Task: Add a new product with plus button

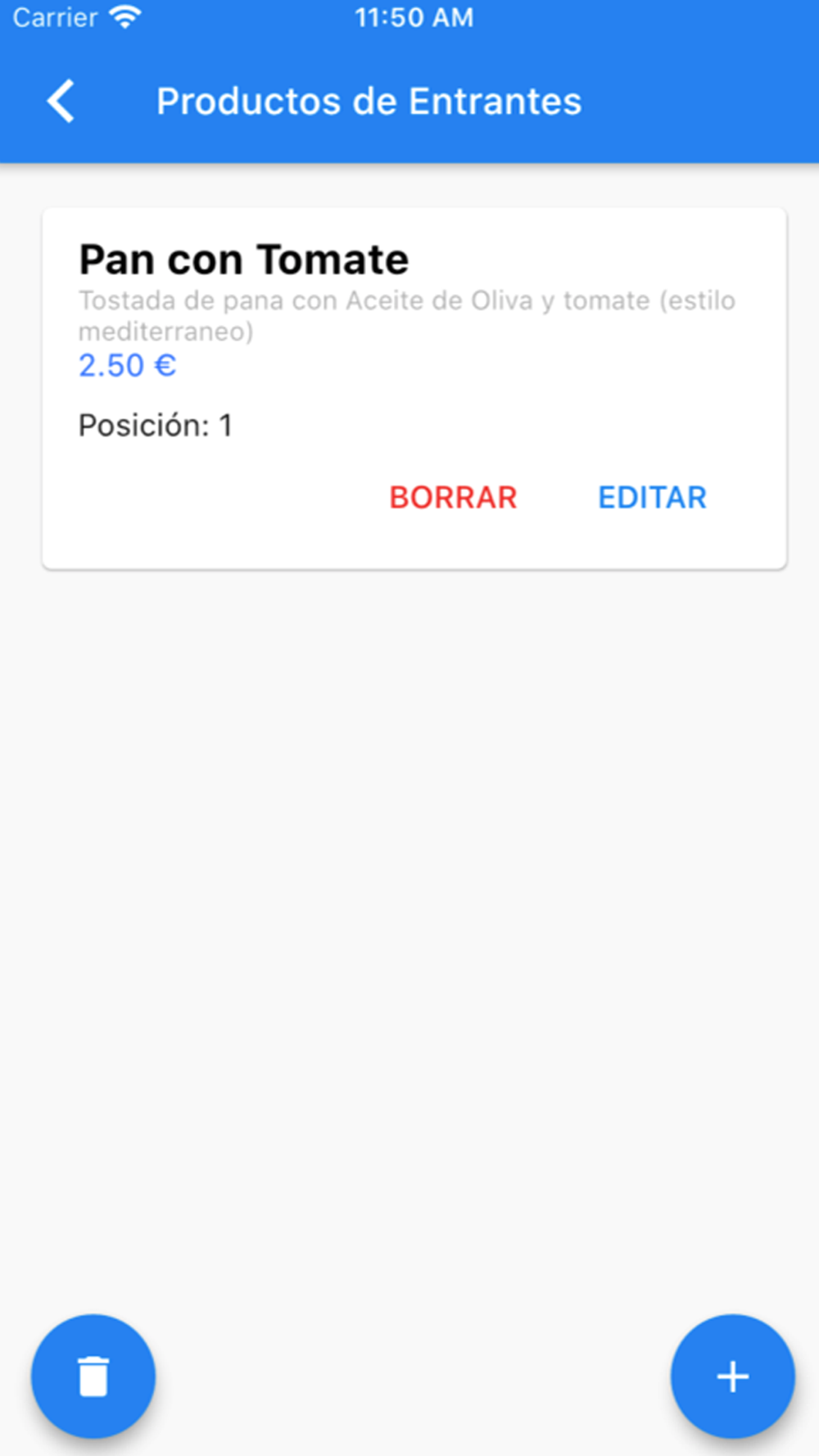Action: [732, 1376]
